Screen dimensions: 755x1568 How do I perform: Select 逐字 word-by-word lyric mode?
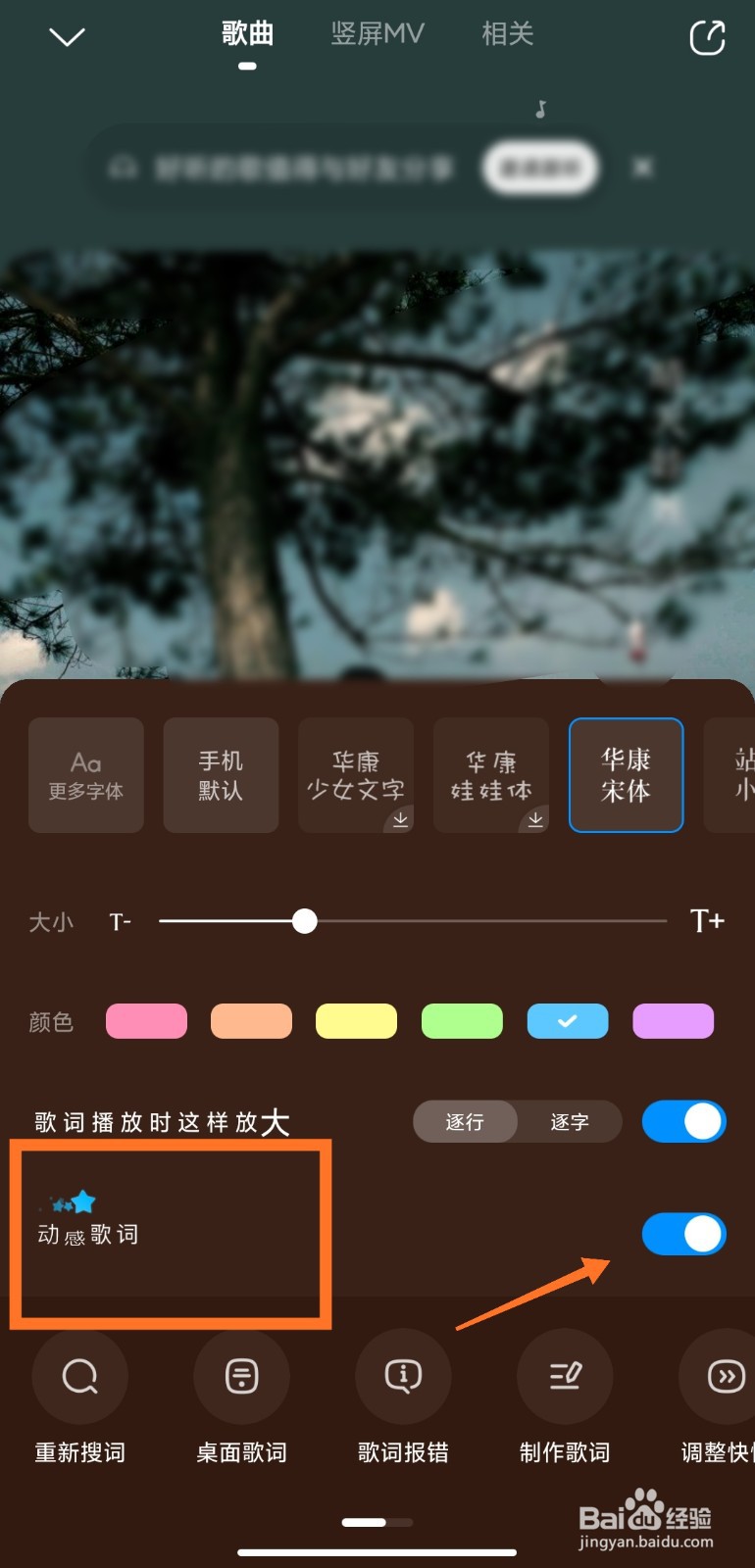569,1121
